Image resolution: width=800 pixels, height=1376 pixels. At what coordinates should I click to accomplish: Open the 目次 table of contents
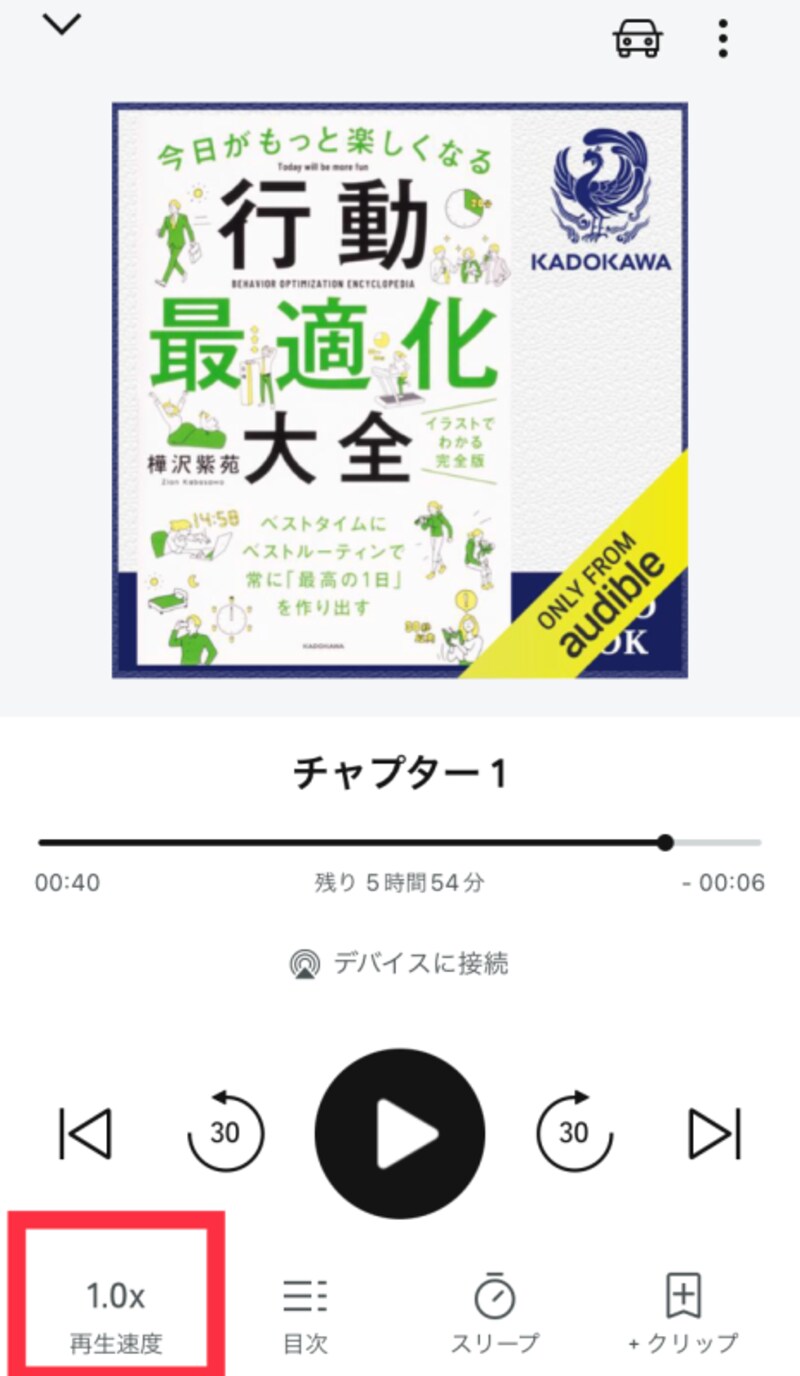click(x=305, y=1312)
